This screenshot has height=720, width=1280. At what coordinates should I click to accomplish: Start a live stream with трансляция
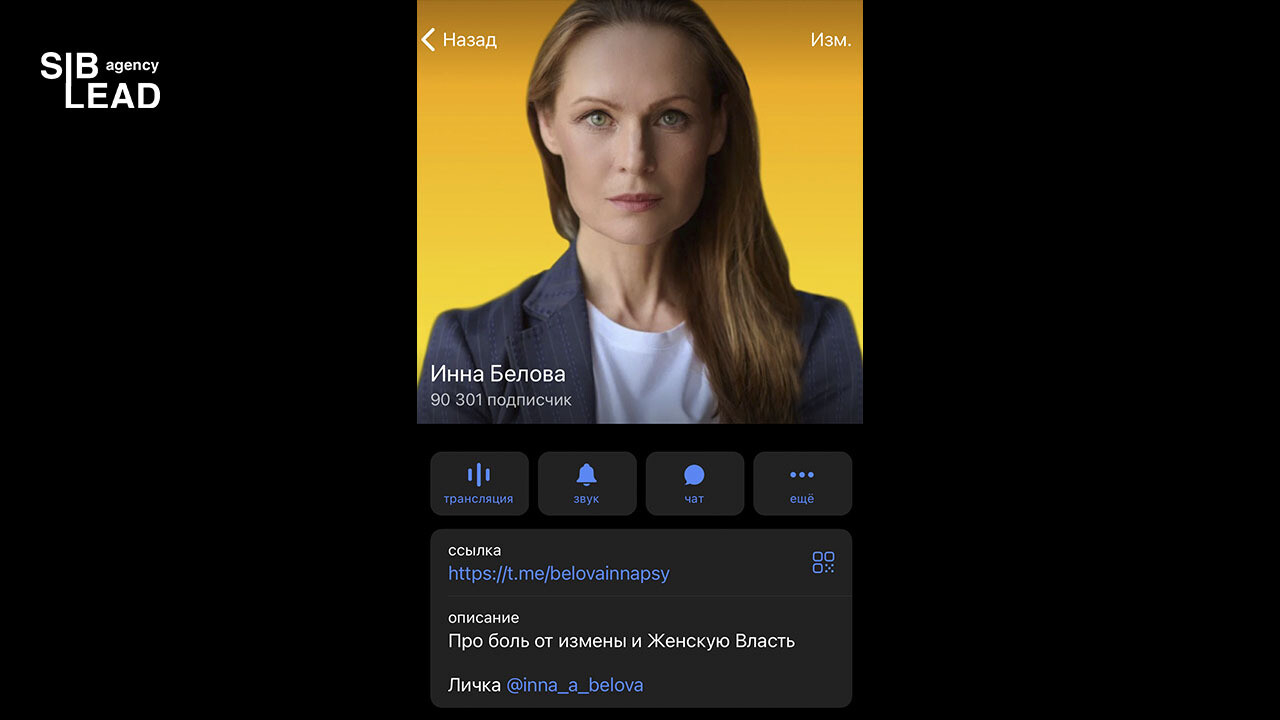(x=479, y=483)
